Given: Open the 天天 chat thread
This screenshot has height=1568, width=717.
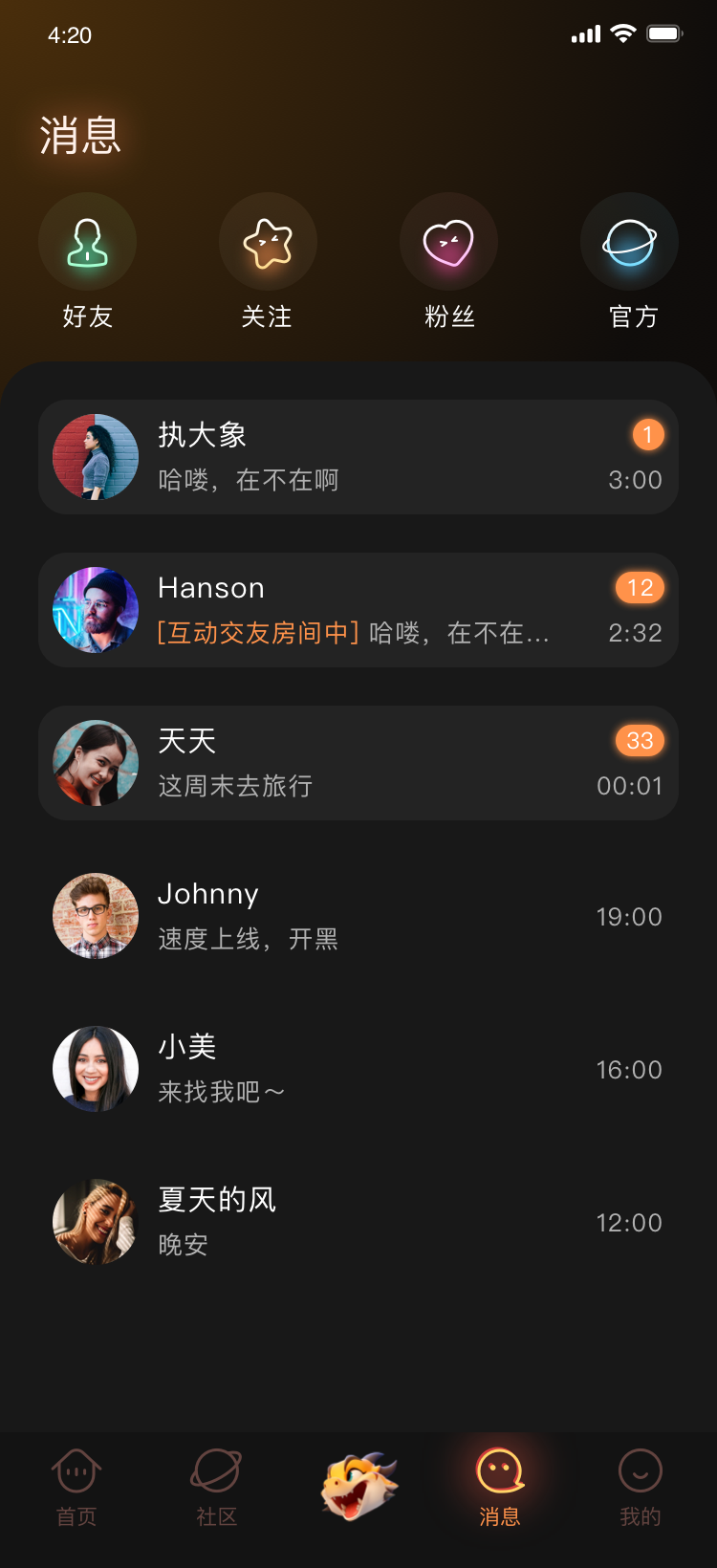Looking at the screenshot, I should pos(358,763).
